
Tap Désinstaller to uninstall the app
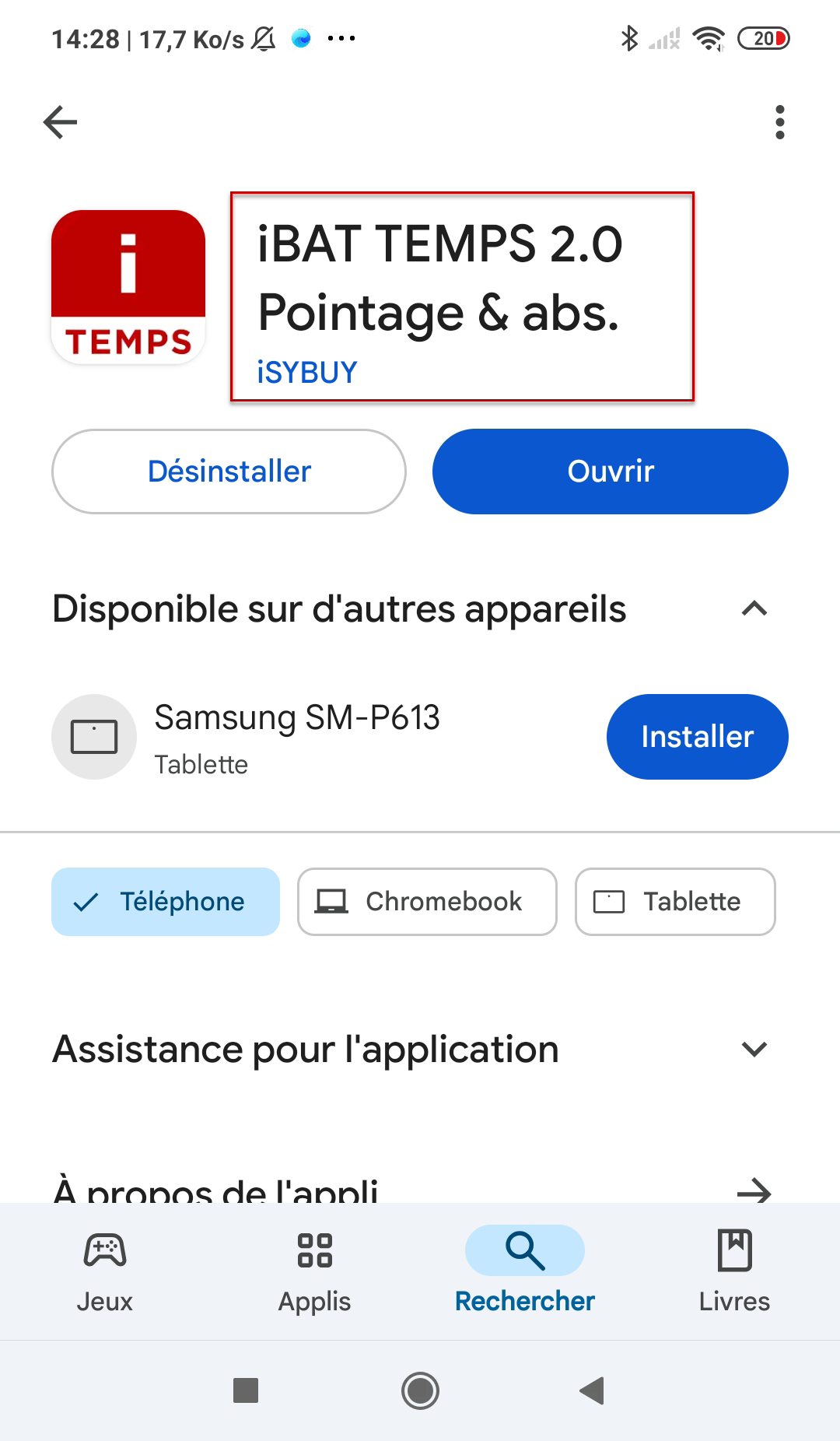click(229, 472)
